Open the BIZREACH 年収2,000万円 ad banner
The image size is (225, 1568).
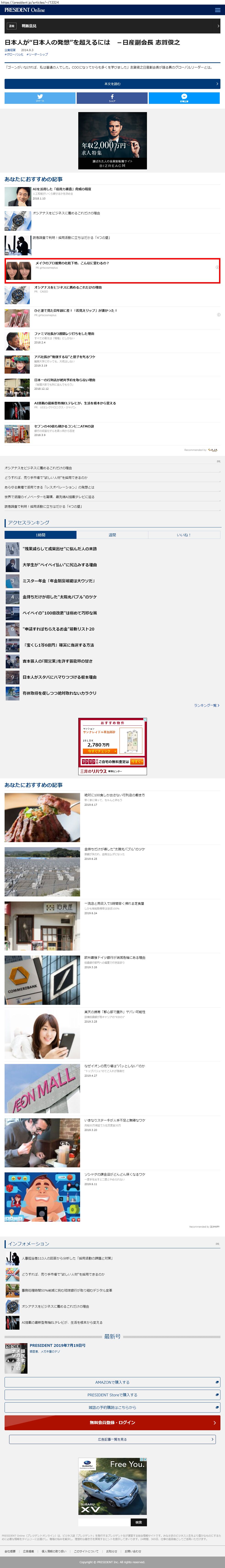[x=113, y=141]
